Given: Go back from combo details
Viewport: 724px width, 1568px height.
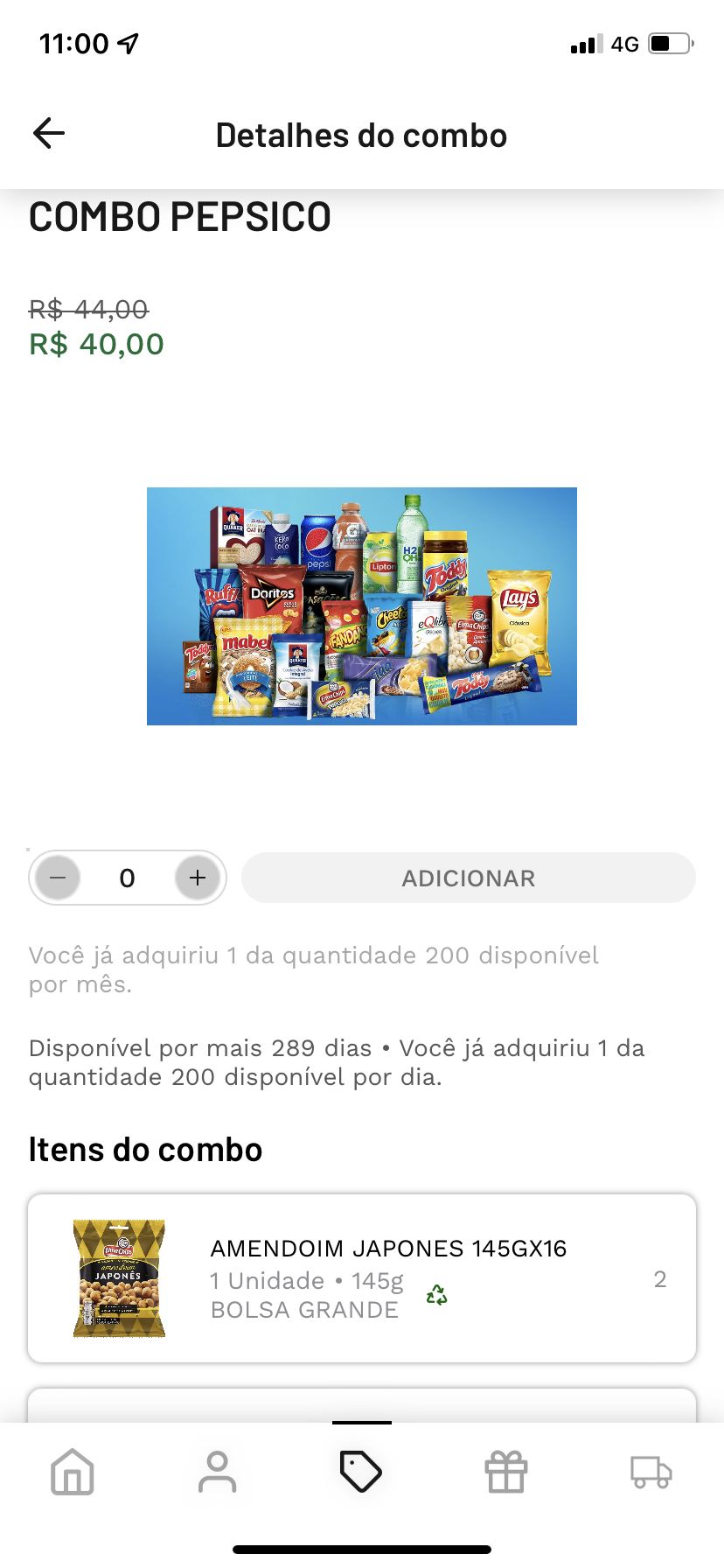Looking at the screenshot, I should pyautogui.click(x=49, y=134).
